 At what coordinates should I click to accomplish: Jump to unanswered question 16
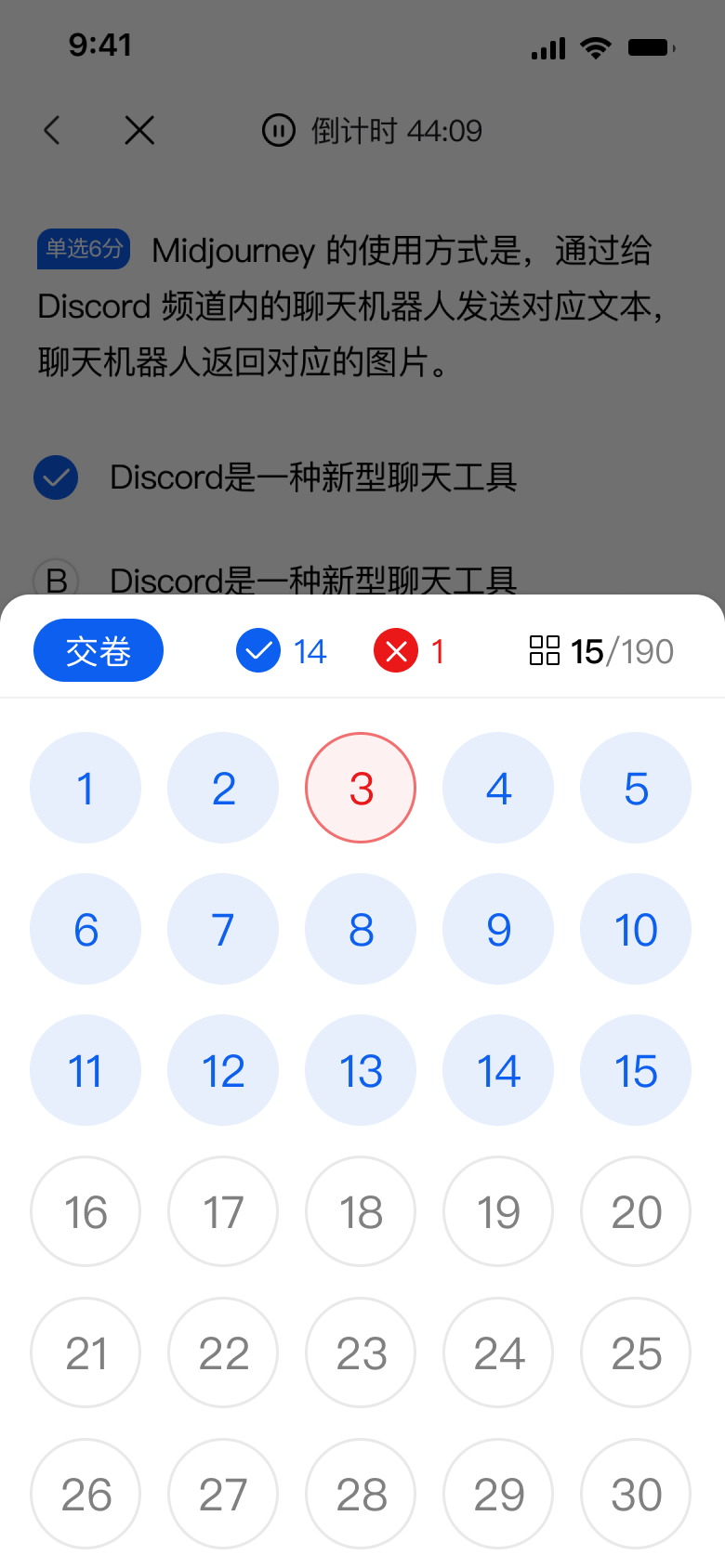tap(86, 1211)
